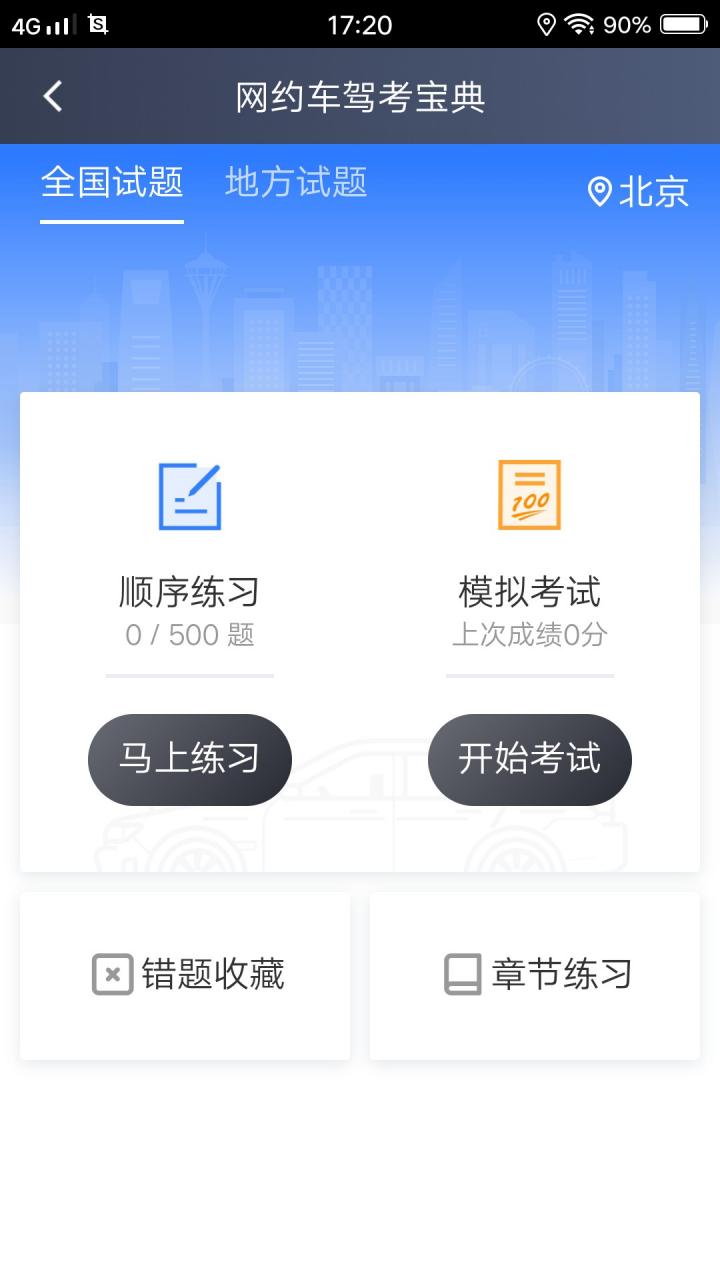Tap the 上次成绩0分 last-score text

(x=529, y=634)
